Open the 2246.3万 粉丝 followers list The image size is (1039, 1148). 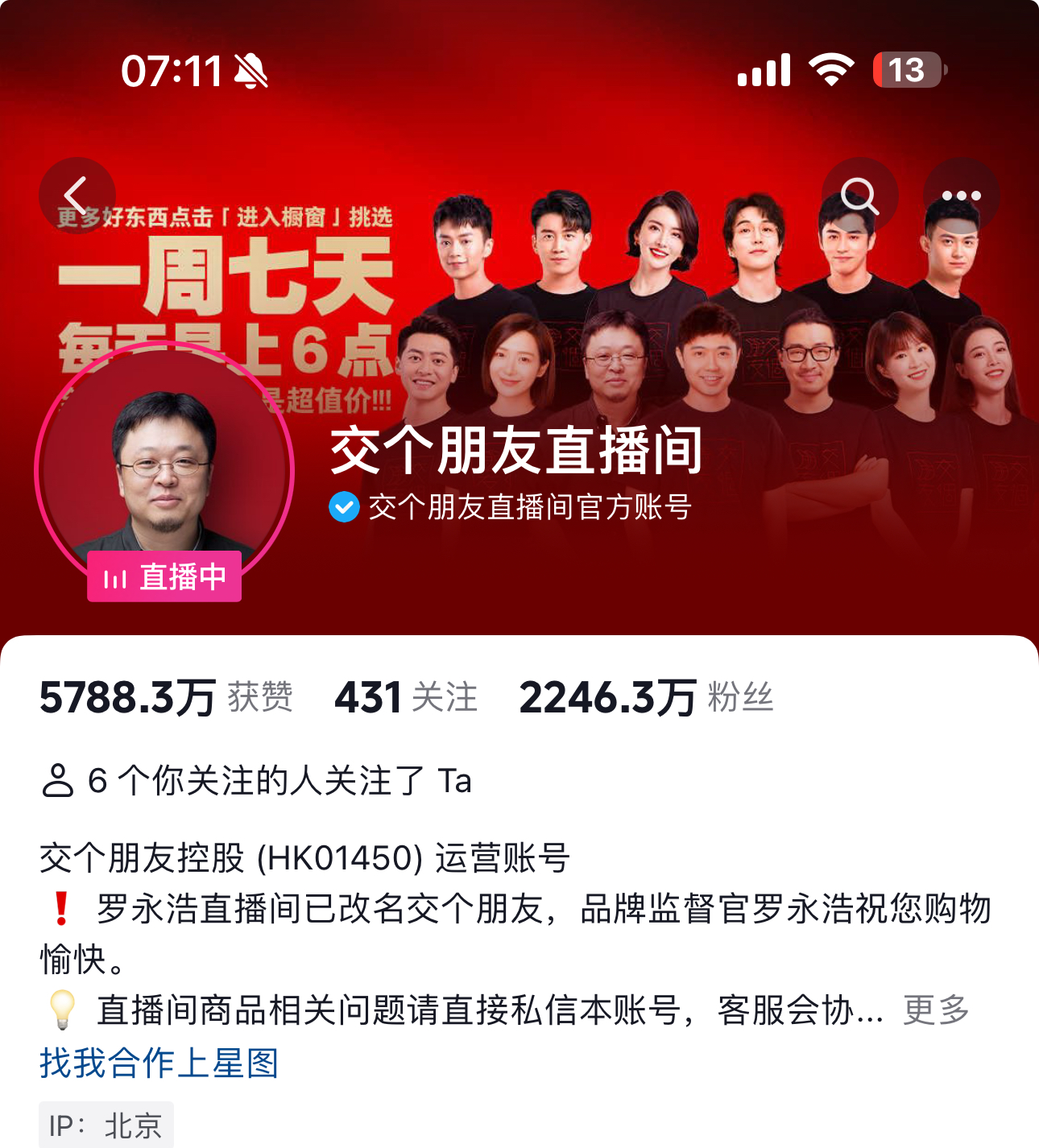pos(646,697)
